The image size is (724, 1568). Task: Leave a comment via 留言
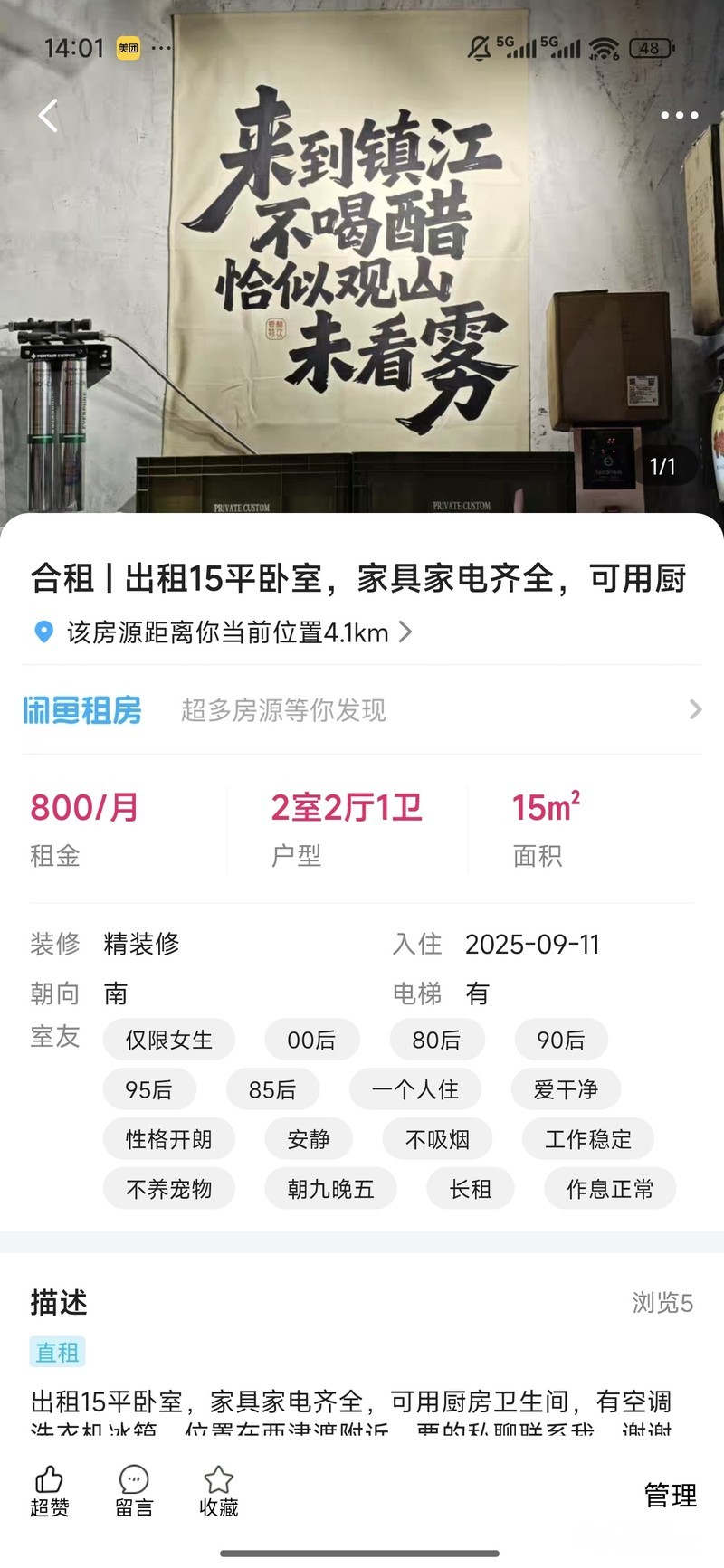(x=134, y=1491)
